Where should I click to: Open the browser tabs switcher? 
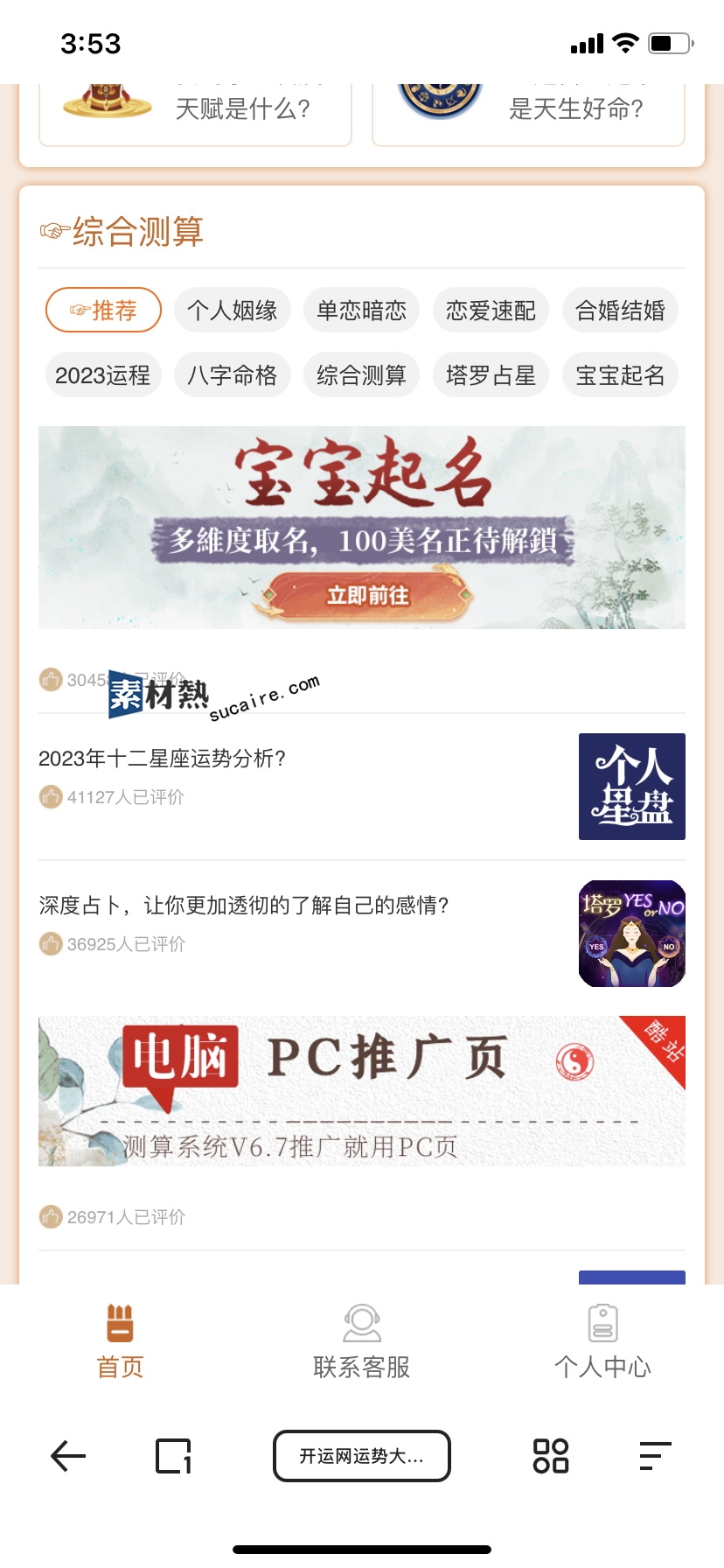click(173, 1456)
